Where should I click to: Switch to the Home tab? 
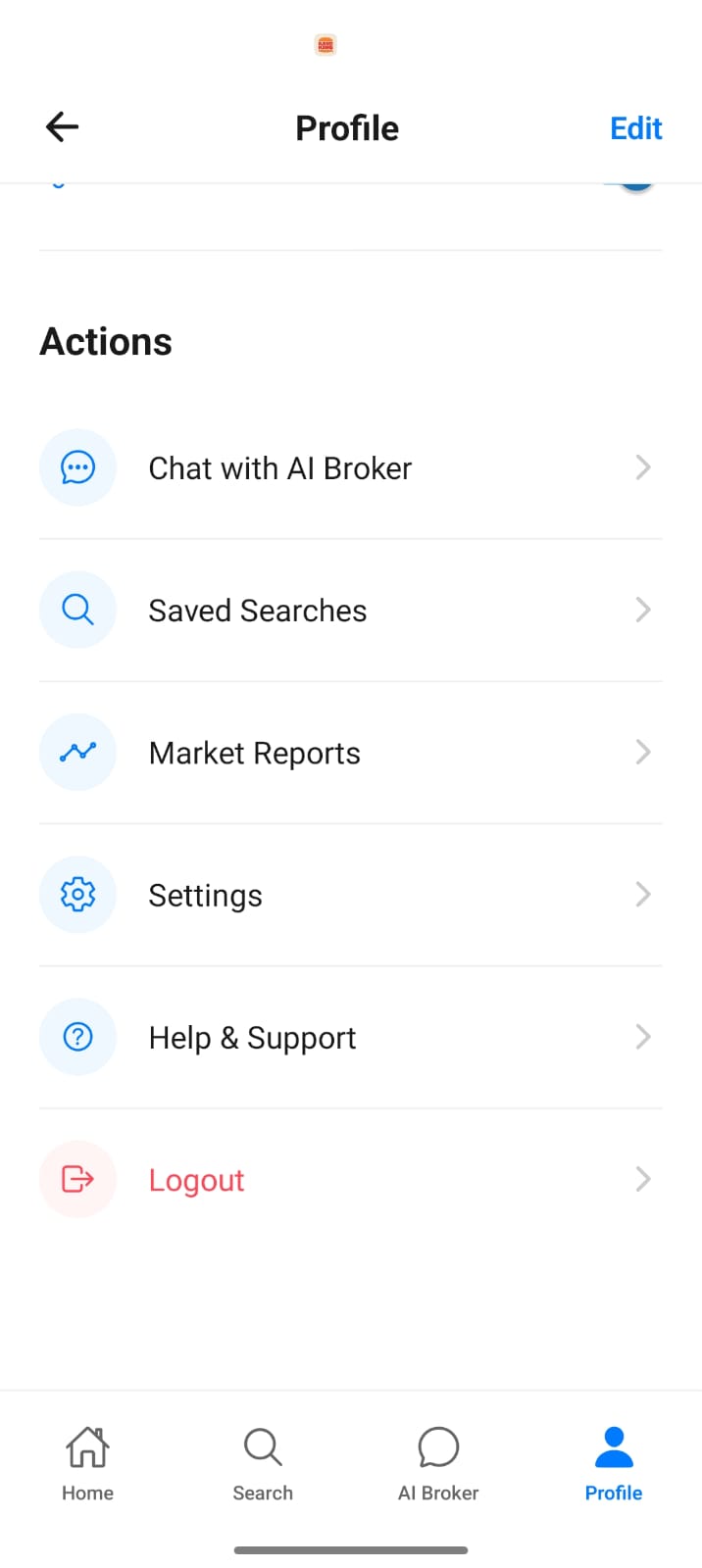point(87,1464)
